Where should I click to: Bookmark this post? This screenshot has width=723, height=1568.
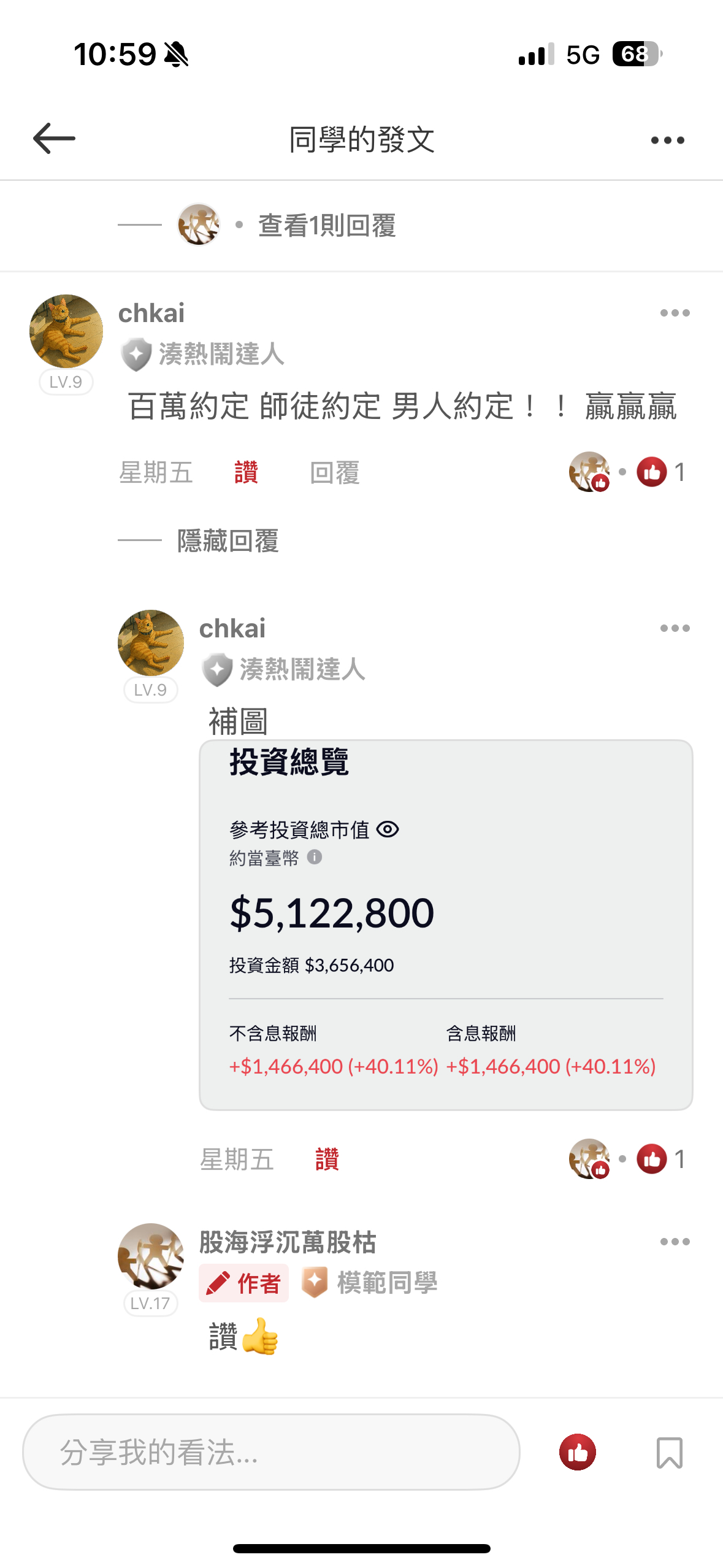(x=669, y=1453)
